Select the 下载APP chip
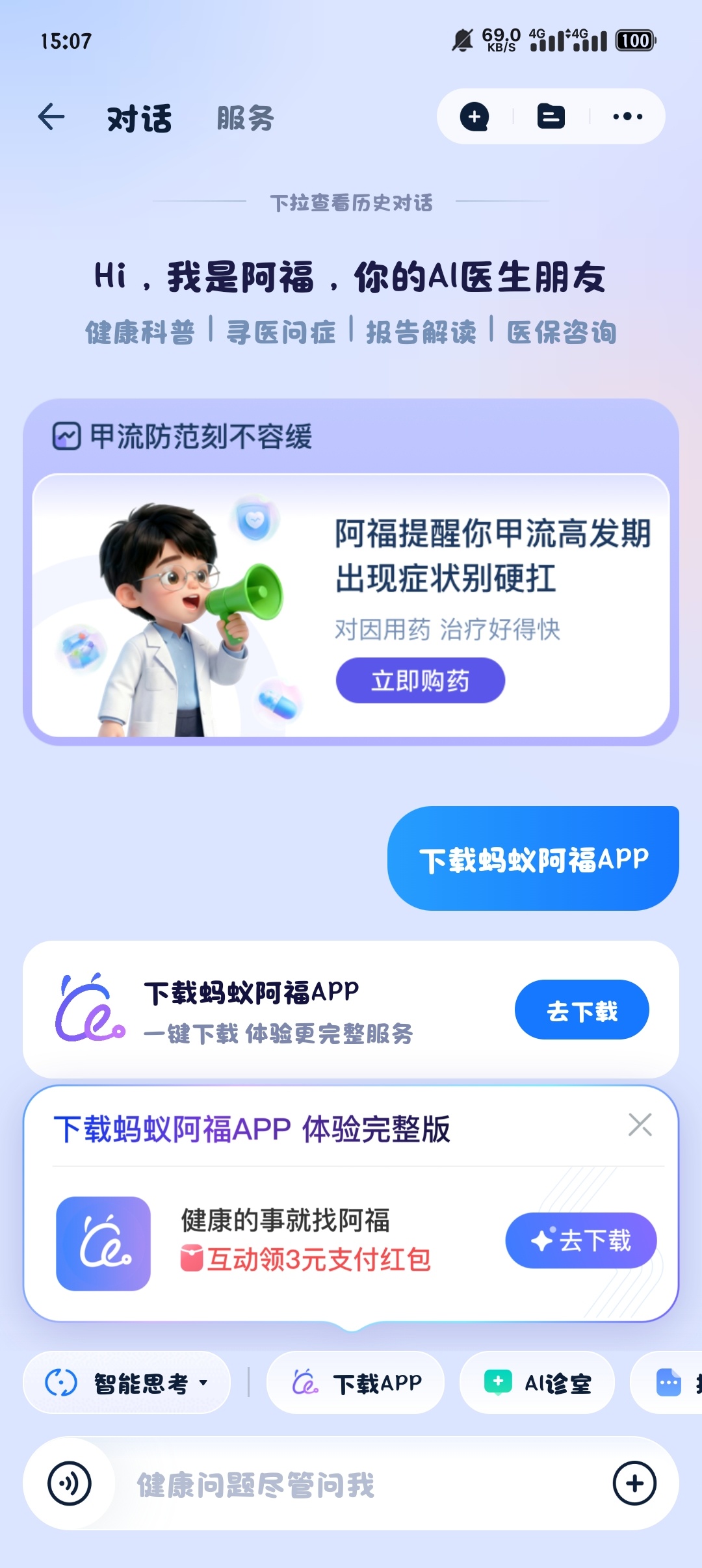This screenshot has width=702, height=1568. point(356,1383)
